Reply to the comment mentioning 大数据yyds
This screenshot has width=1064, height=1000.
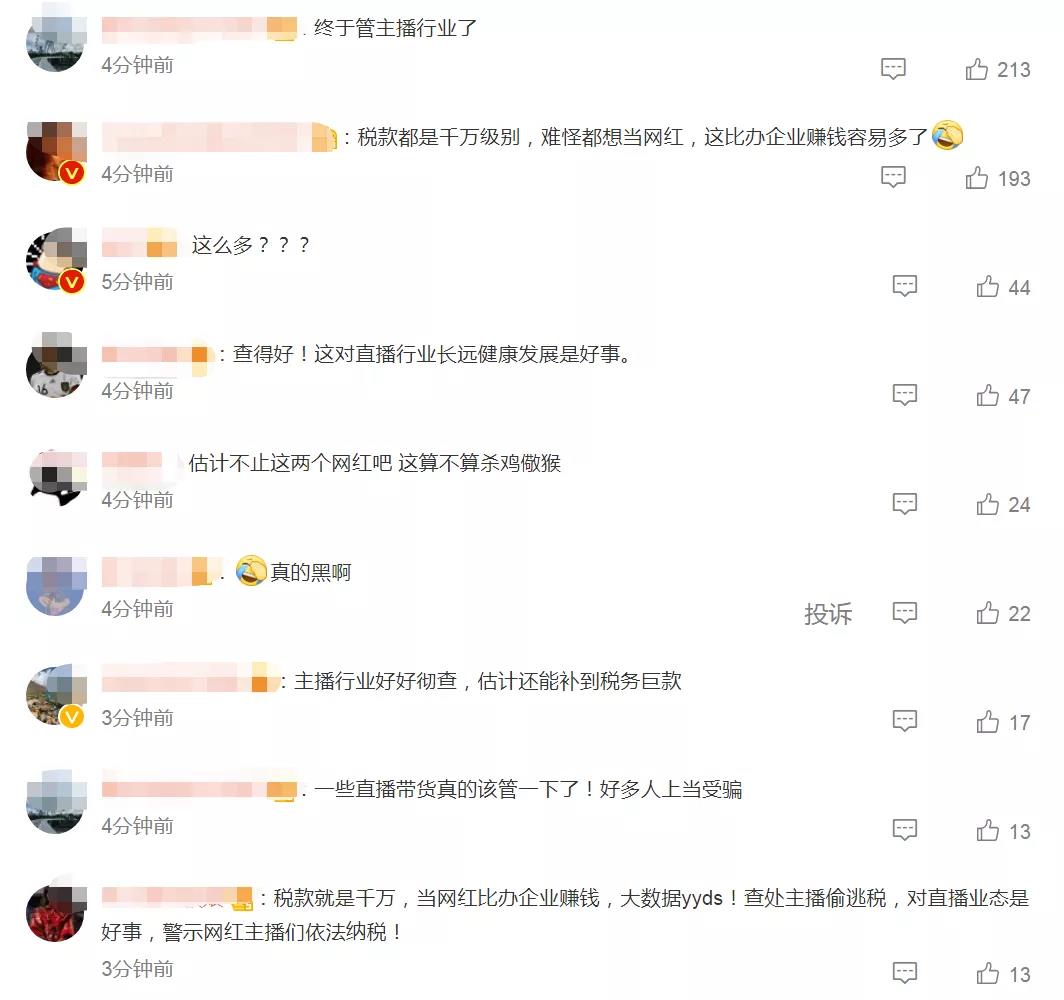tap(904, 973)
